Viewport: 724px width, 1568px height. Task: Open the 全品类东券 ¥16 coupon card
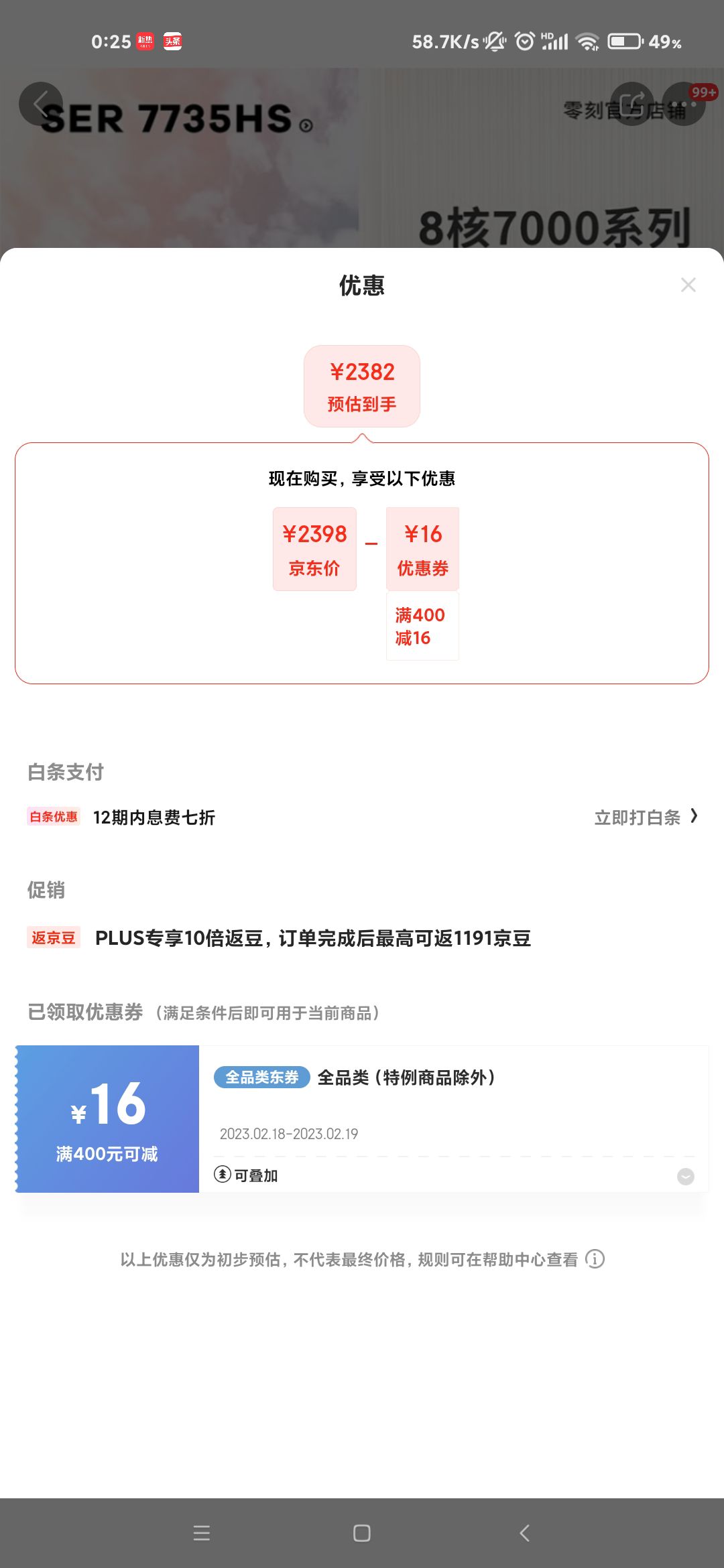362,1118
